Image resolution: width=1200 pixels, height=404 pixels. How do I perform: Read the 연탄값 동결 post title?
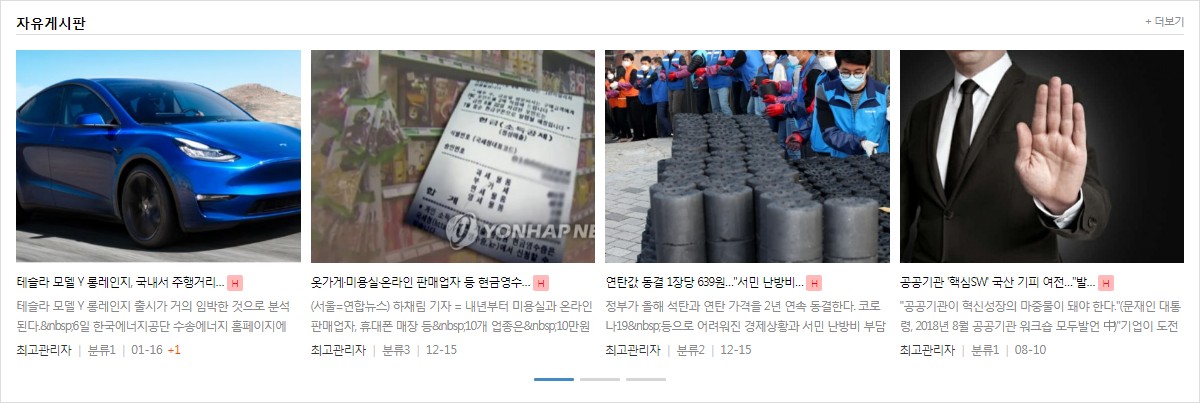[704, 283]
